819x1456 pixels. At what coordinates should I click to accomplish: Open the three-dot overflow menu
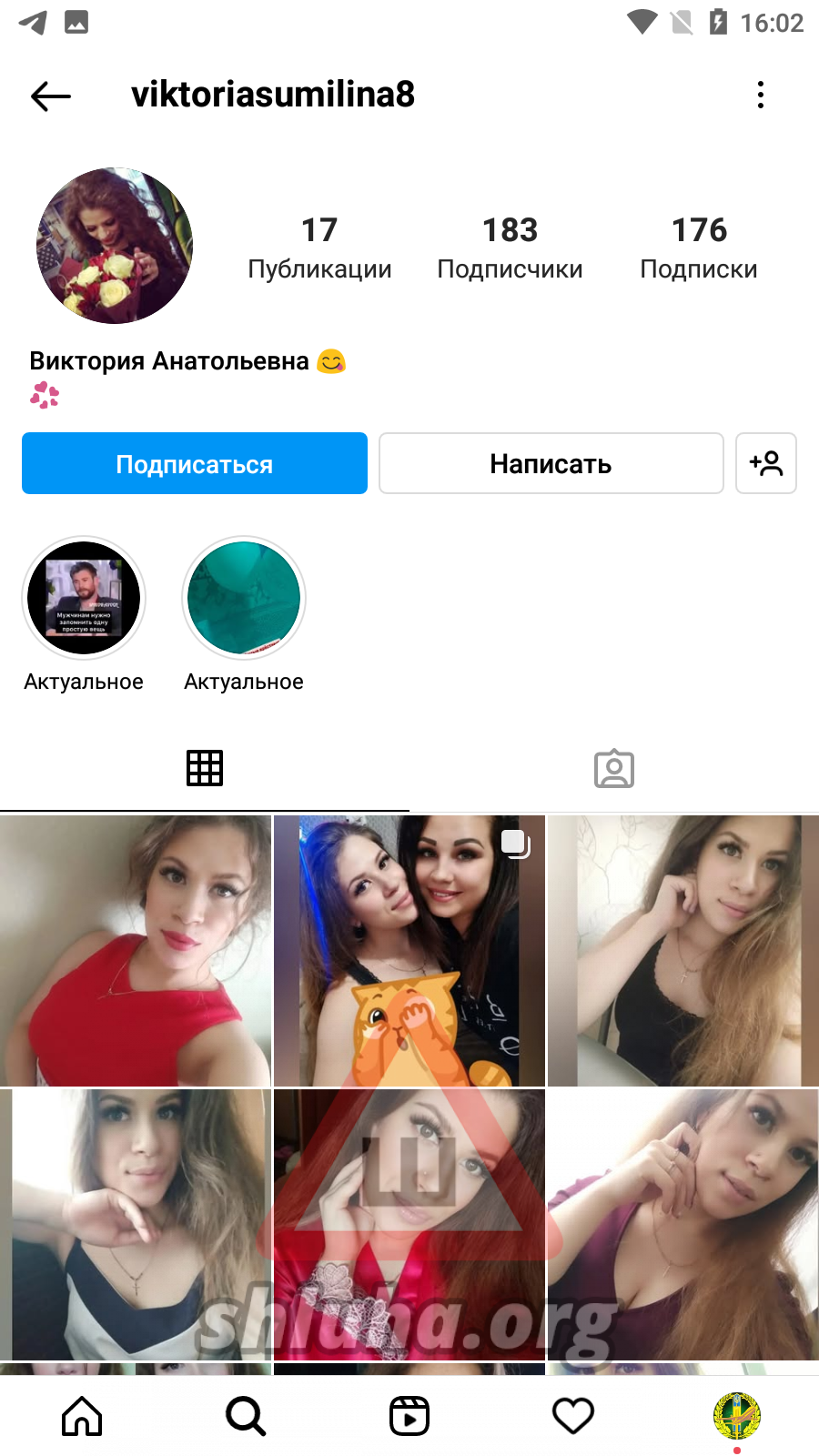click(x=761, y=96)
